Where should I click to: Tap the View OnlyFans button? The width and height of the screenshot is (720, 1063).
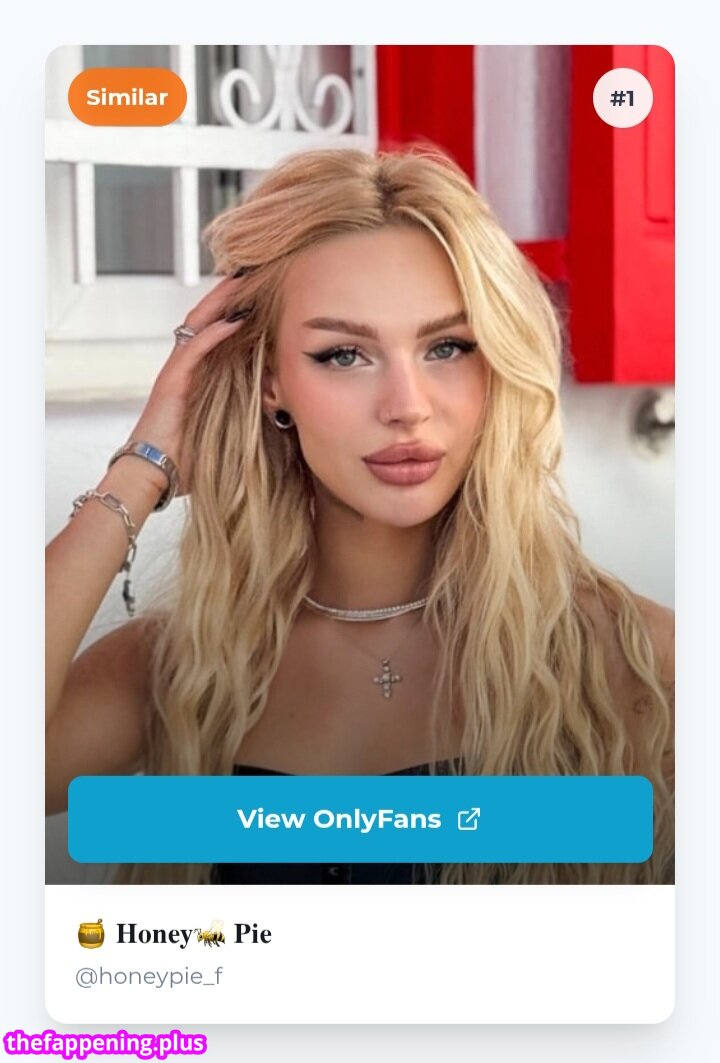click(x=360, y=819)
